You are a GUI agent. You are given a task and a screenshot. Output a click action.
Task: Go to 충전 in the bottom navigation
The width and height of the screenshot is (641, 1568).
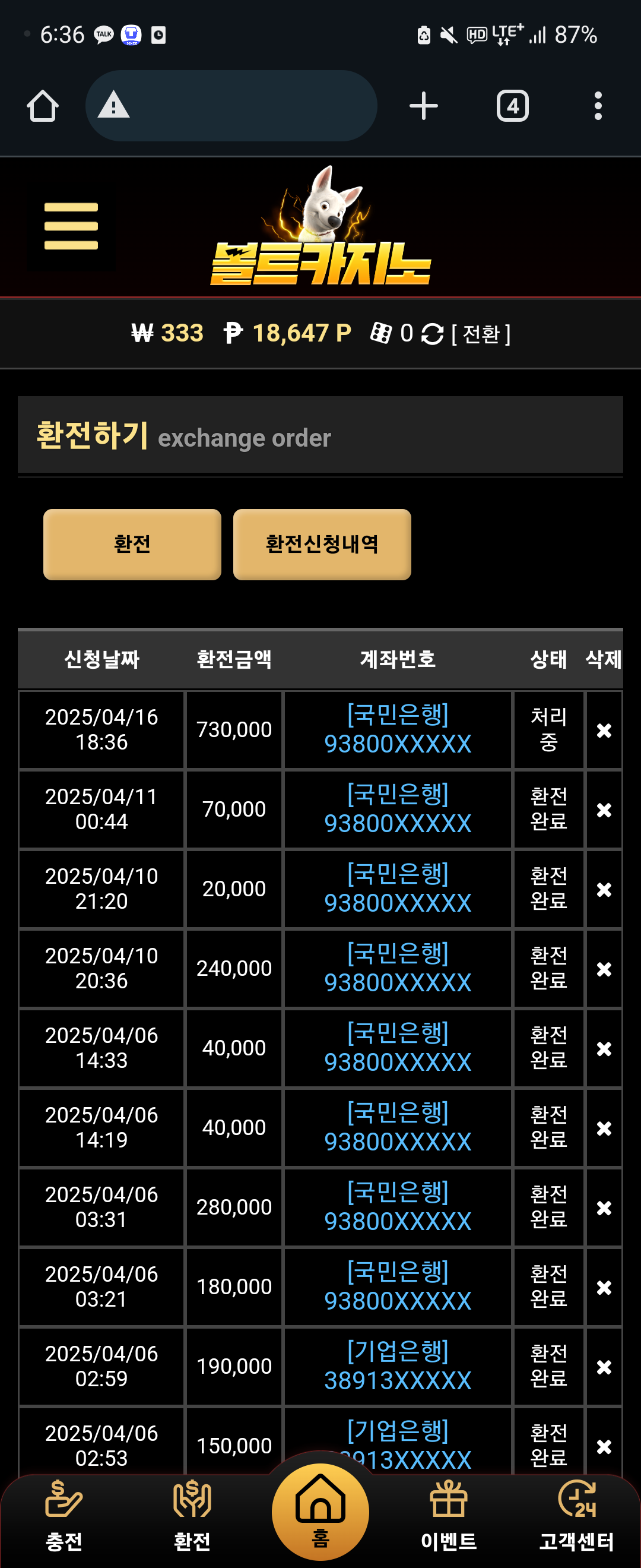64,1516
